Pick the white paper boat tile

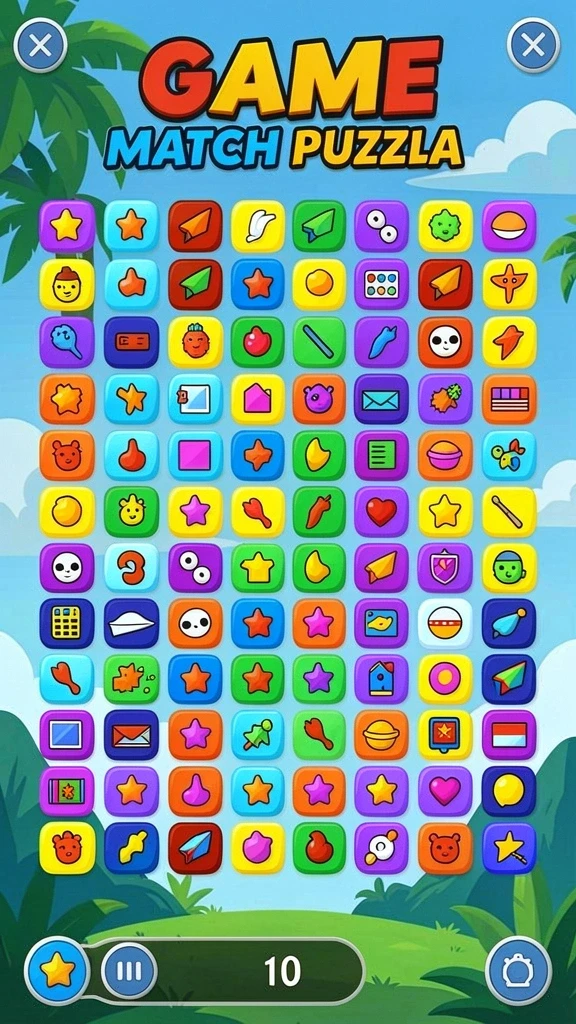pyautogui.click(x=131, y=624)
